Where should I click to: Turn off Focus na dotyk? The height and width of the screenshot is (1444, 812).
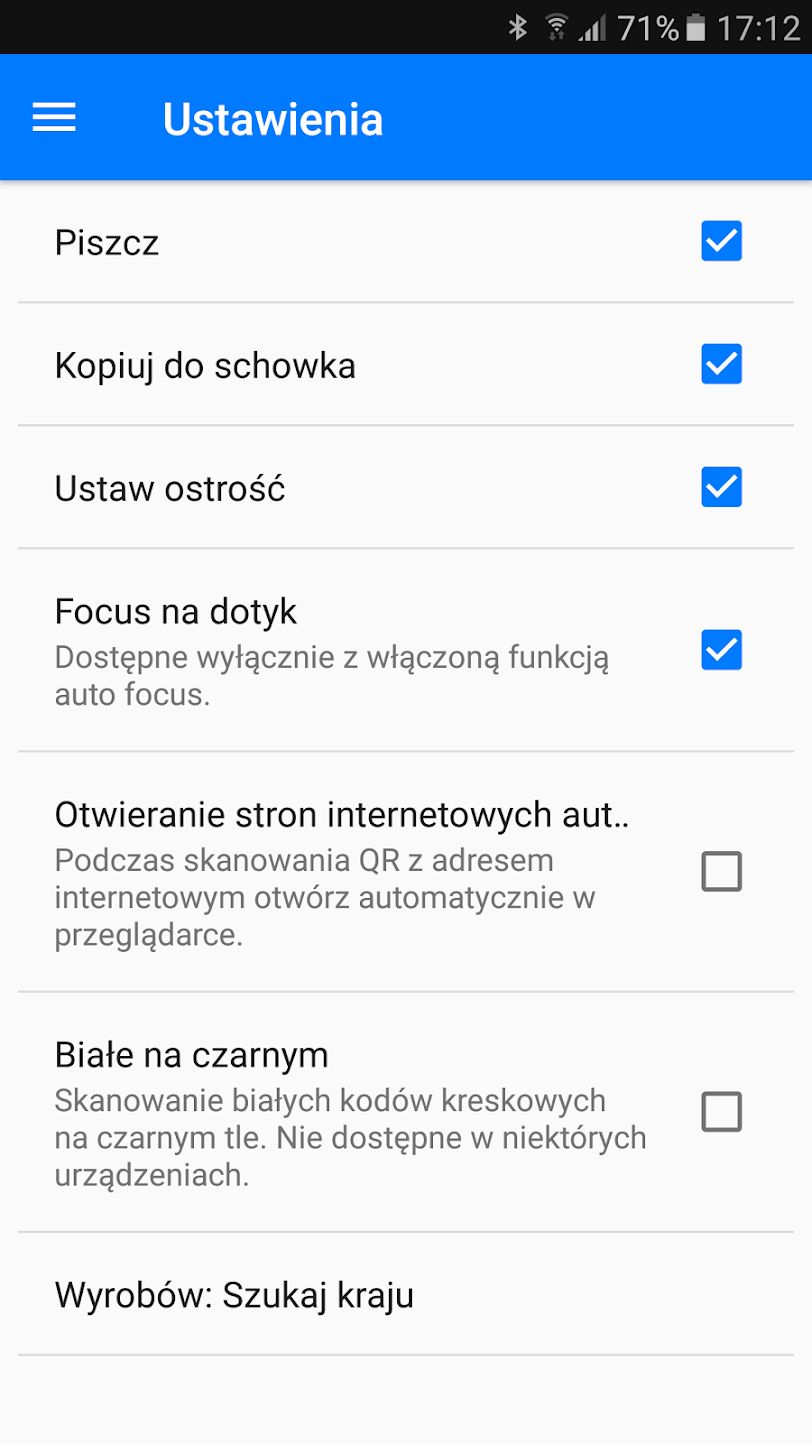721,650
